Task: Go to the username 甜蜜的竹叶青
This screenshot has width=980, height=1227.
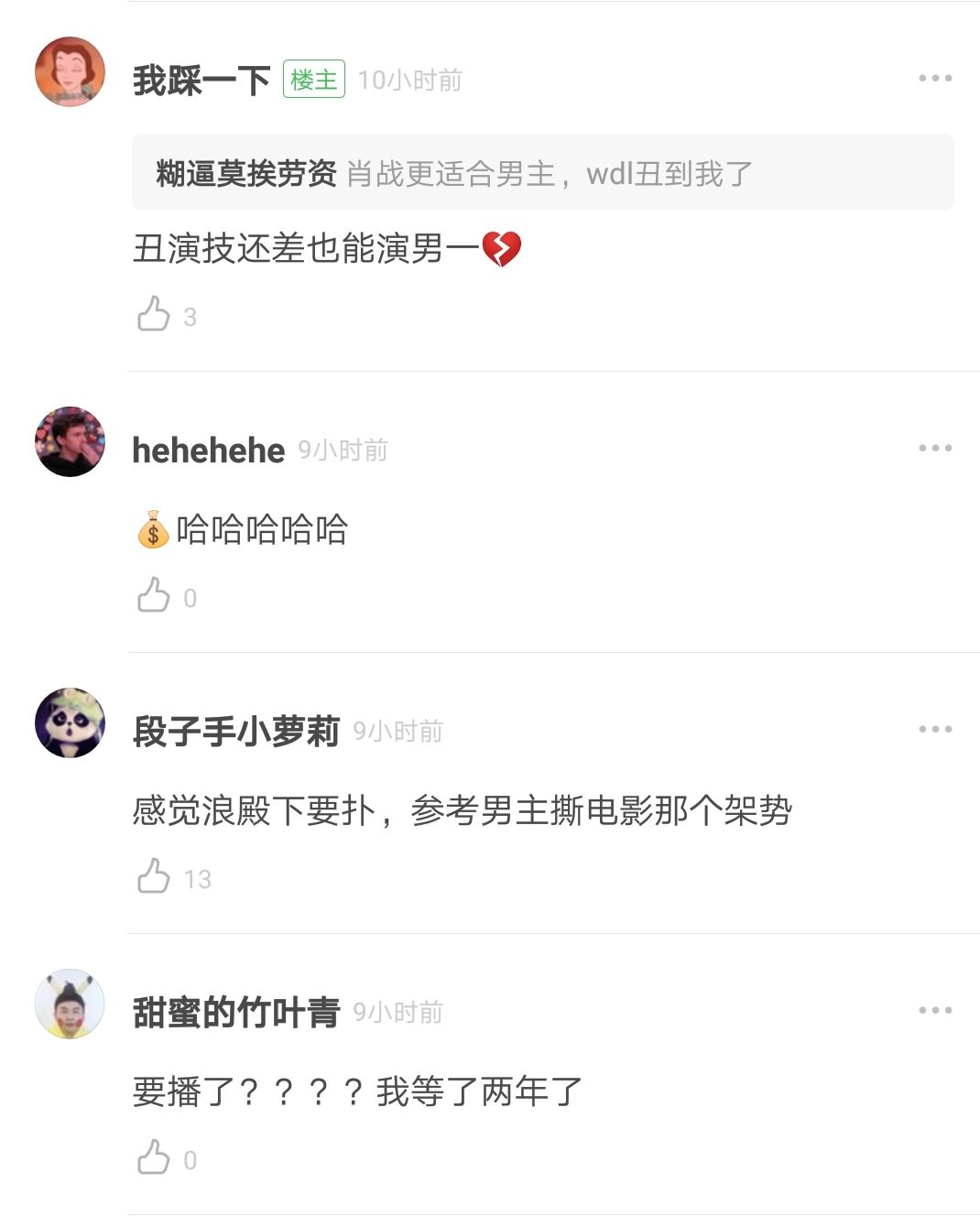Action: point(236,1013)
